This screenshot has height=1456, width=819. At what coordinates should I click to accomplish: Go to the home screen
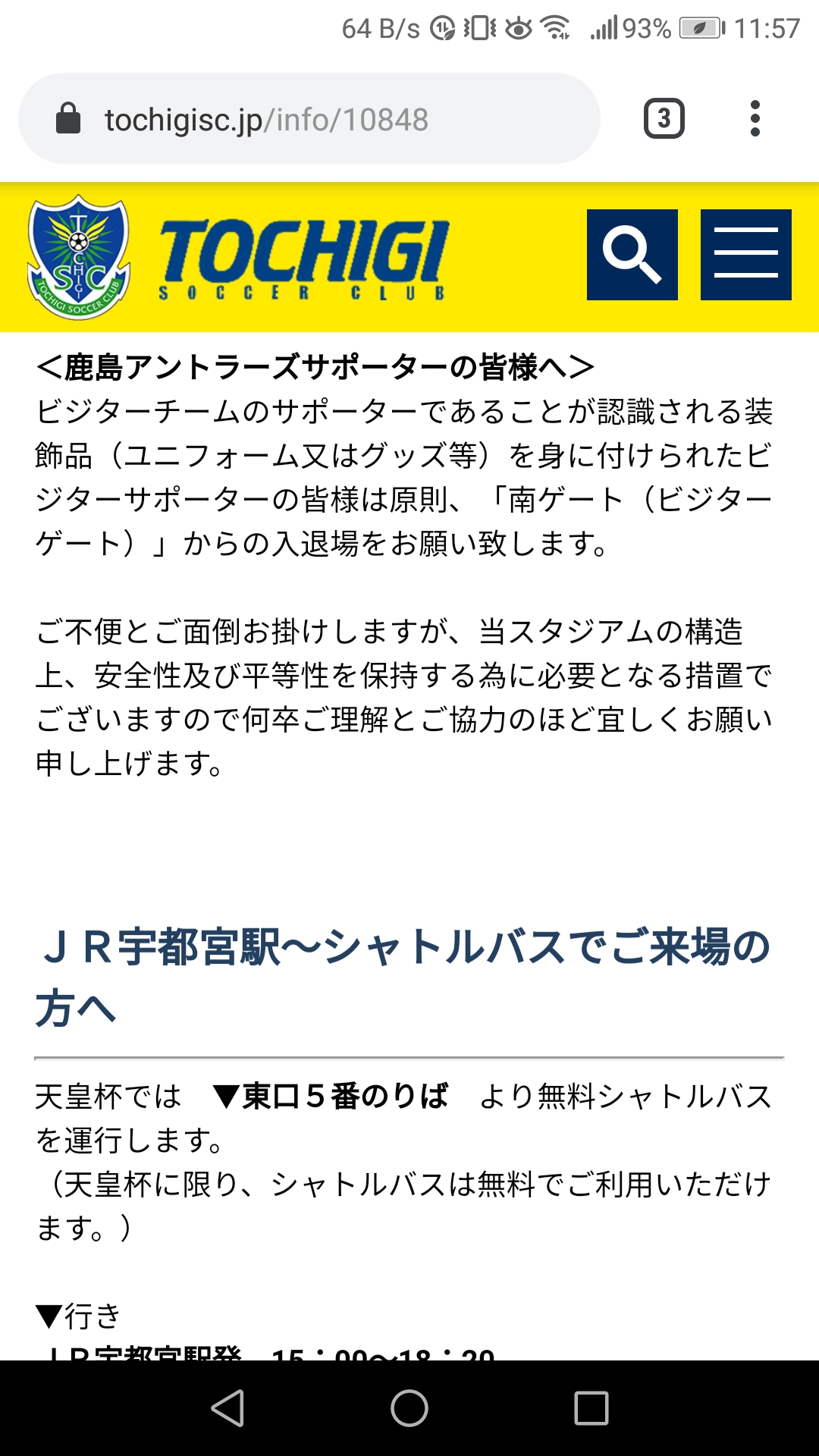(409, 1408)
